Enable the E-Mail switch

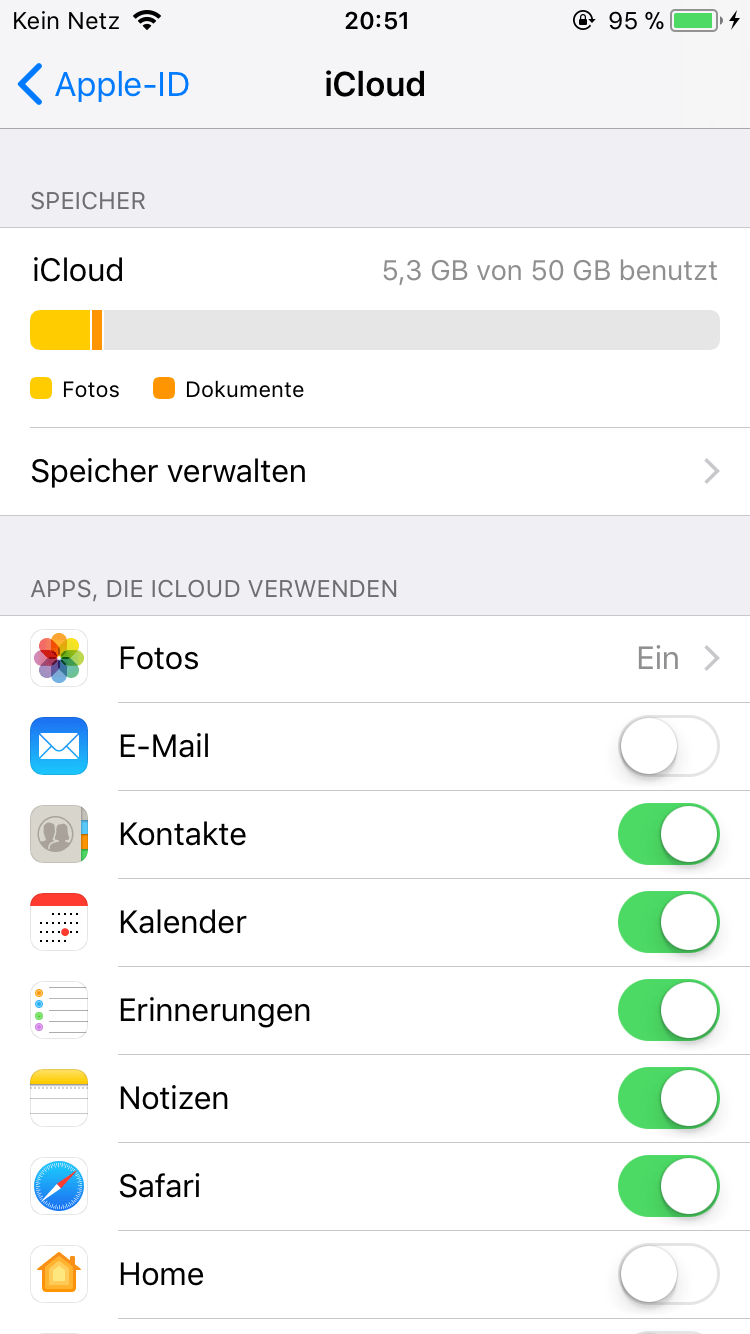(x=668, y=746)
